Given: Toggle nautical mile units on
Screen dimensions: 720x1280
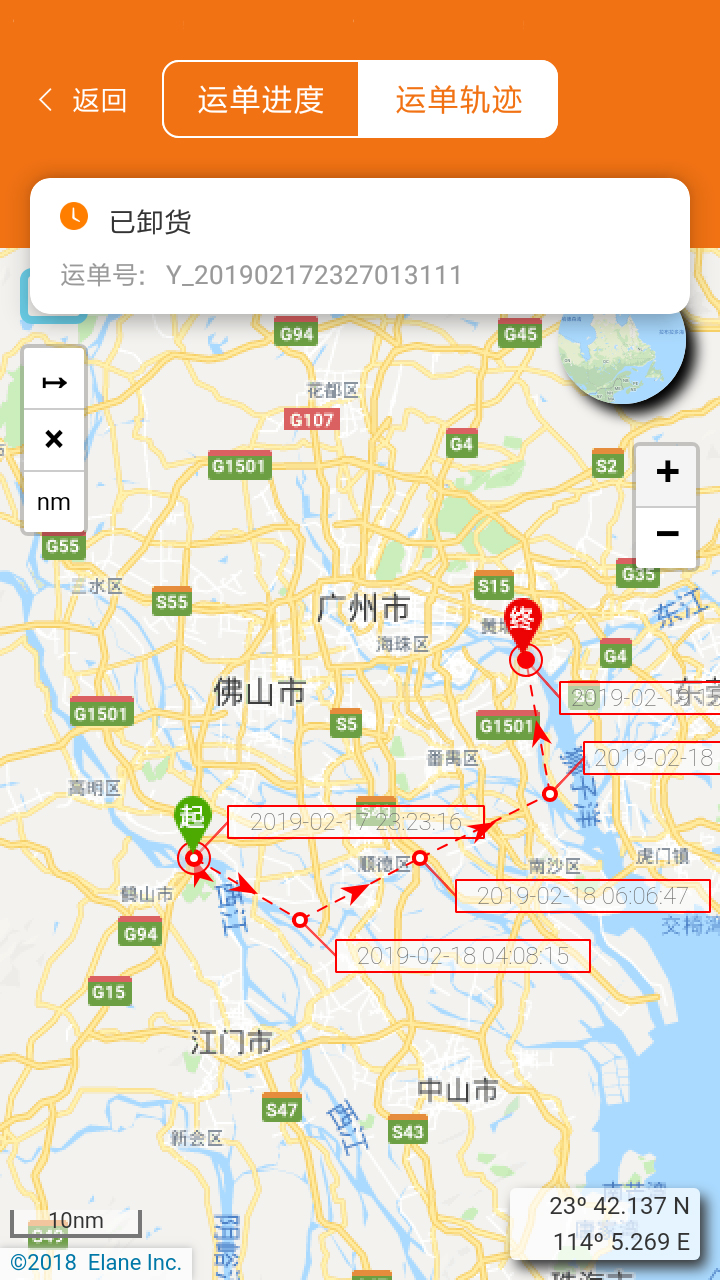Looking at the screenshot, I should pyautogui.click(x=53, y=501).
